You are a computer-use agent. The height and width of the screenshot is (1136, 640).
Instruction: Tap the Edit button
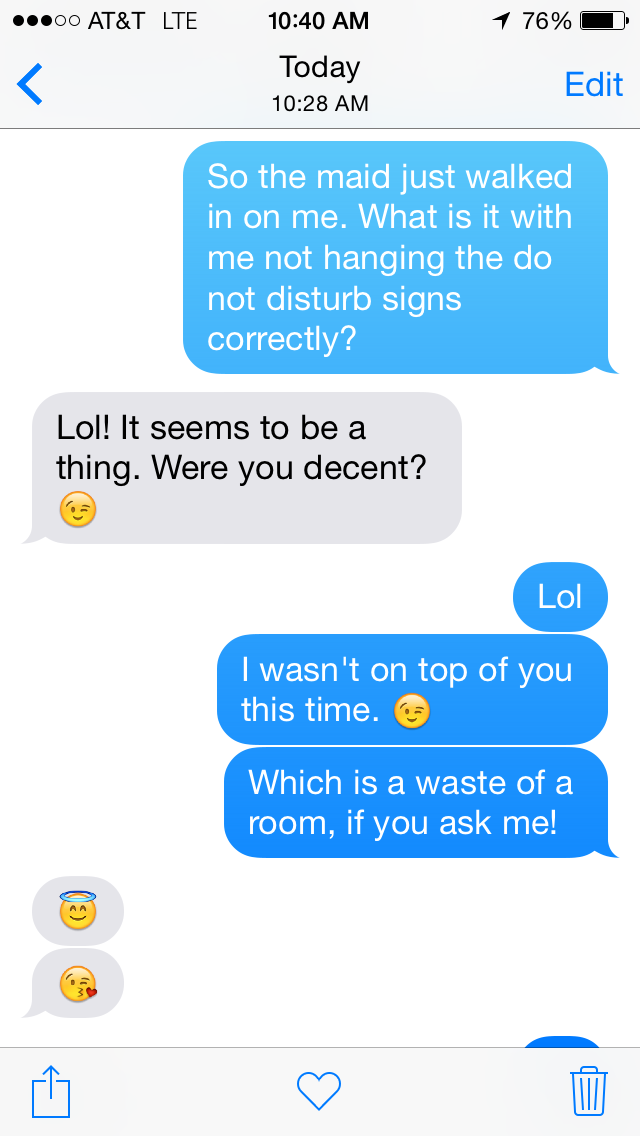(x=594, y=85)
